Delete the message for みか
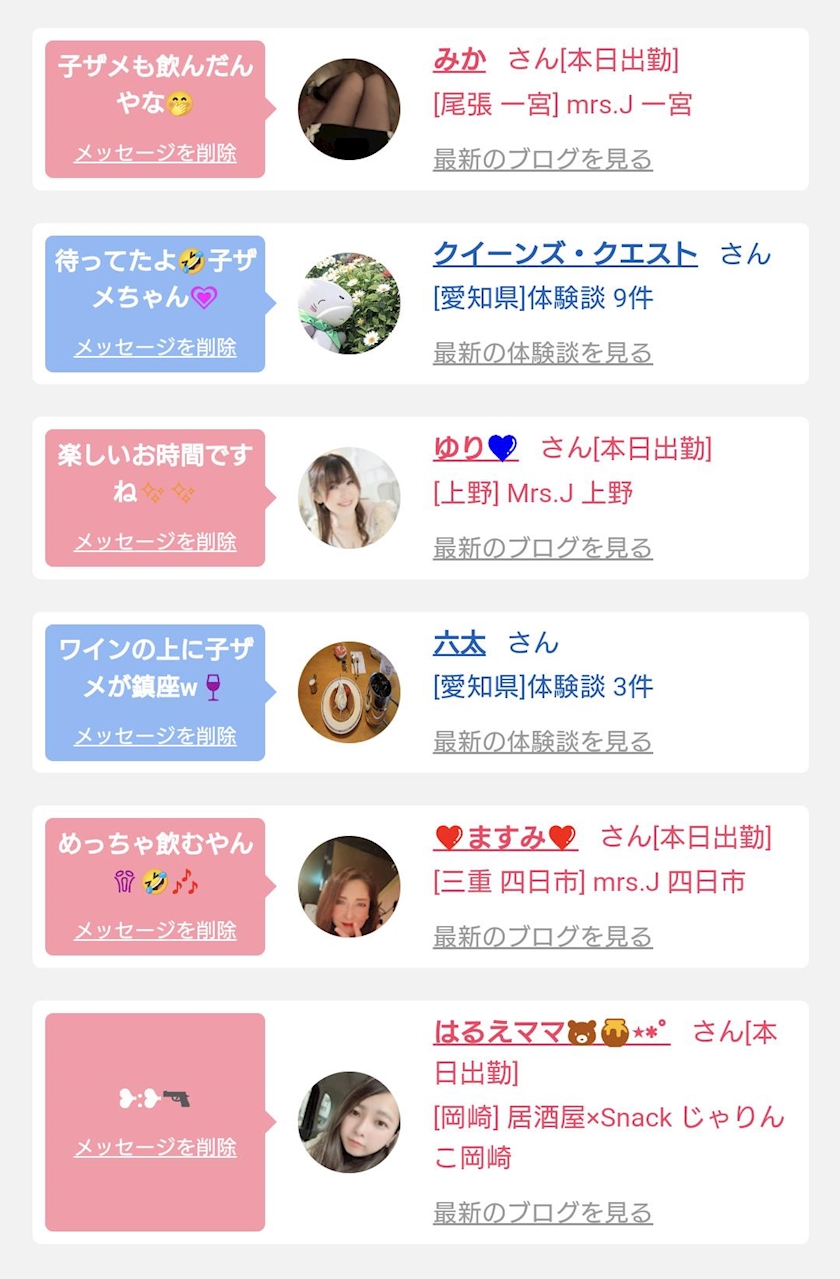The width and height of the screenshot is (840, 1279). point(155,154)
